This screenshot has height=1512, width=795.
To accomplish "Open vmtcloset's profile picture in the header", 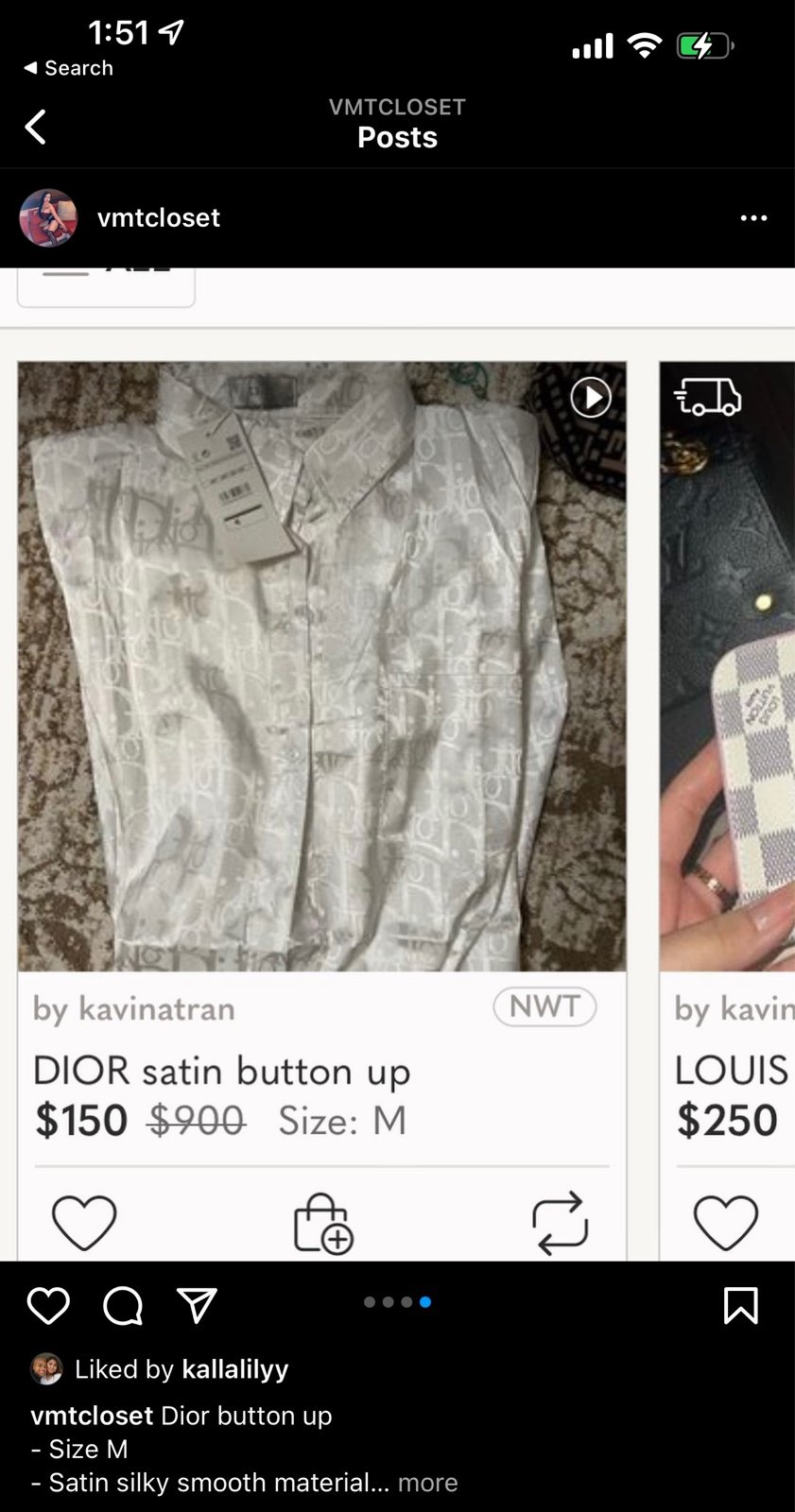I will tap(48, 218).
